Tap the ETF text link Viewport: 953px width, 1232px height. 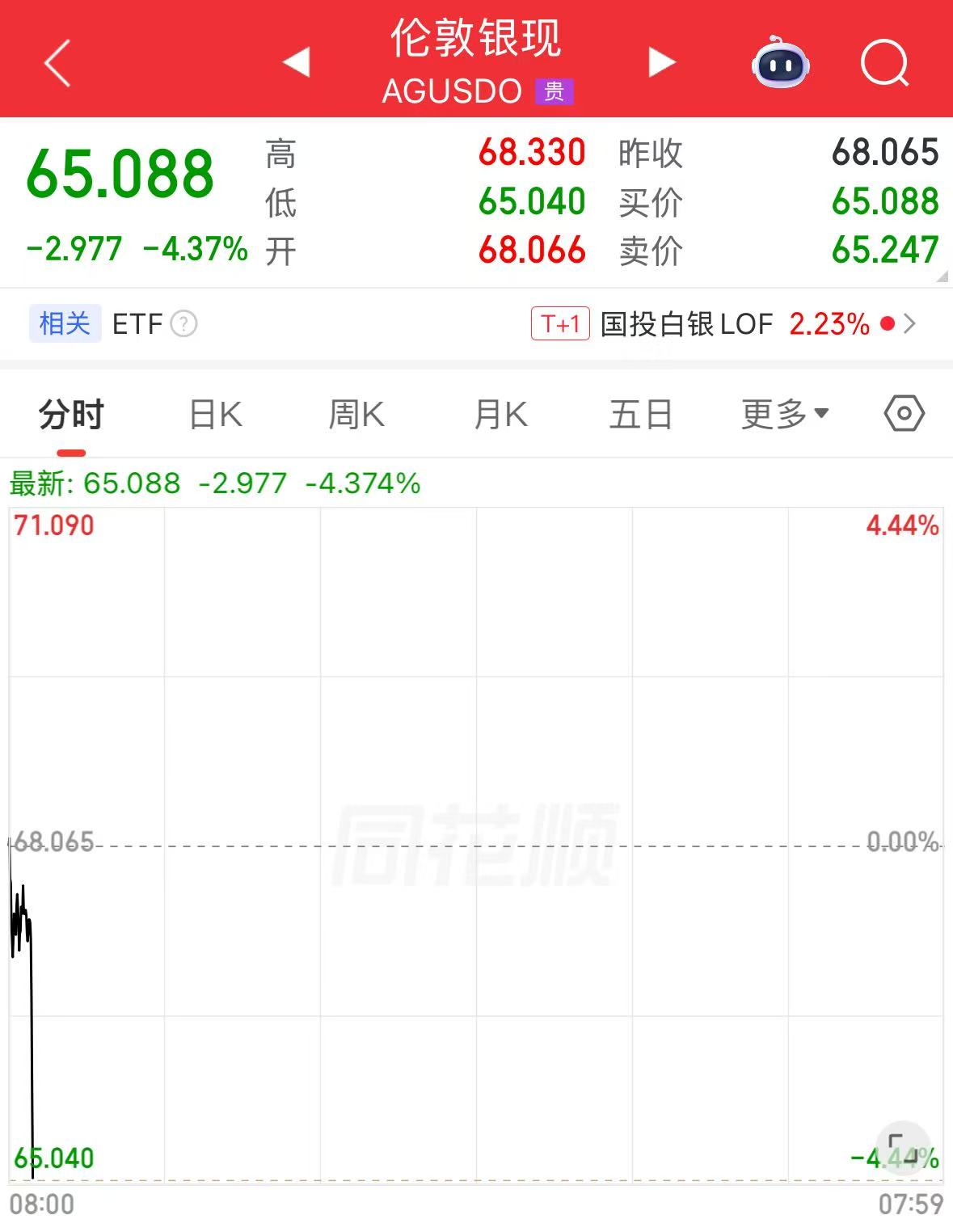(137, 324)
